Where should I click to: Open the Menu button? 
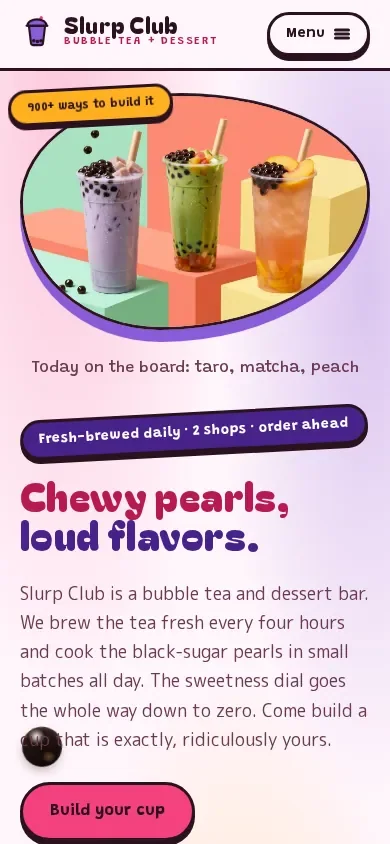318,34
